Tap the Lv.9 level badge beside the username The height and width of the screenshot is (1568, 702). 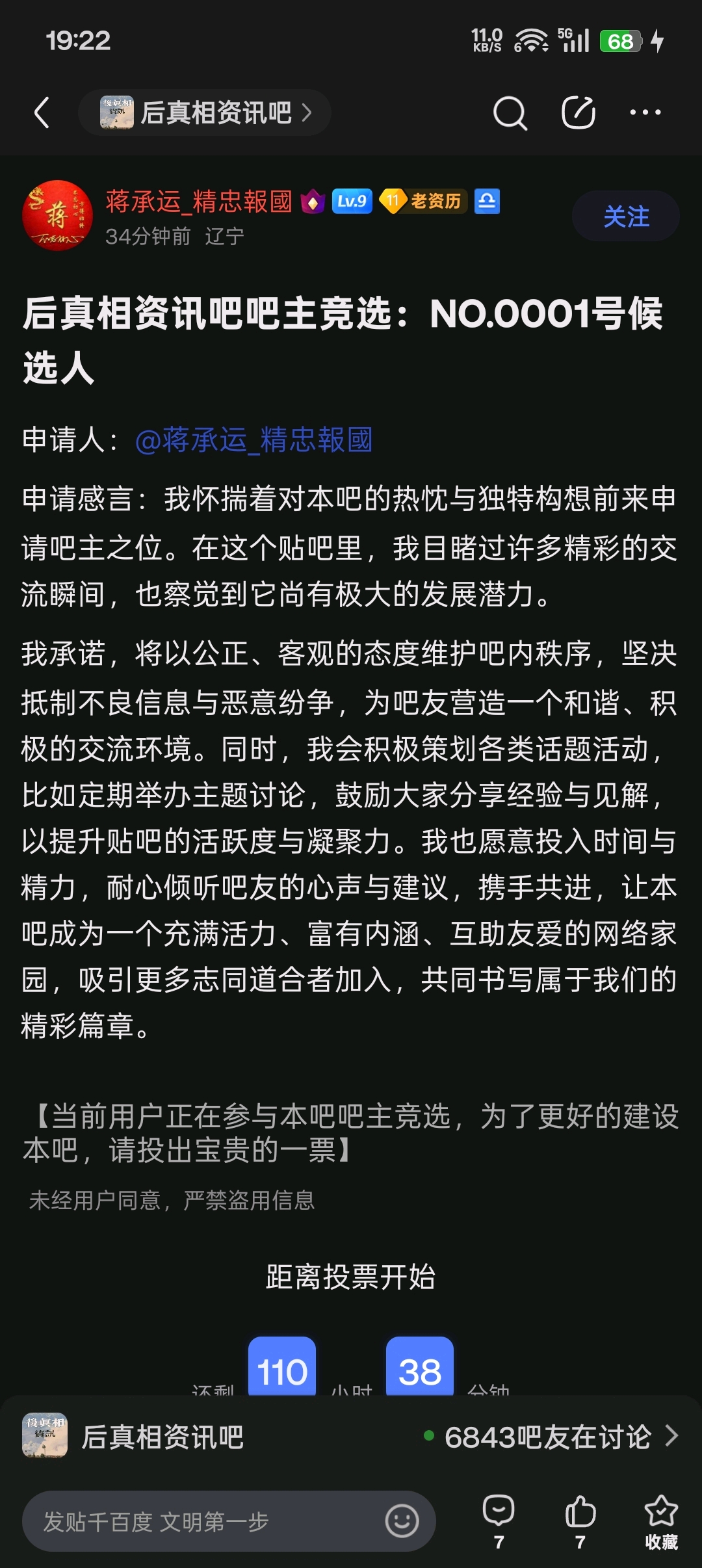click(352, 201)
